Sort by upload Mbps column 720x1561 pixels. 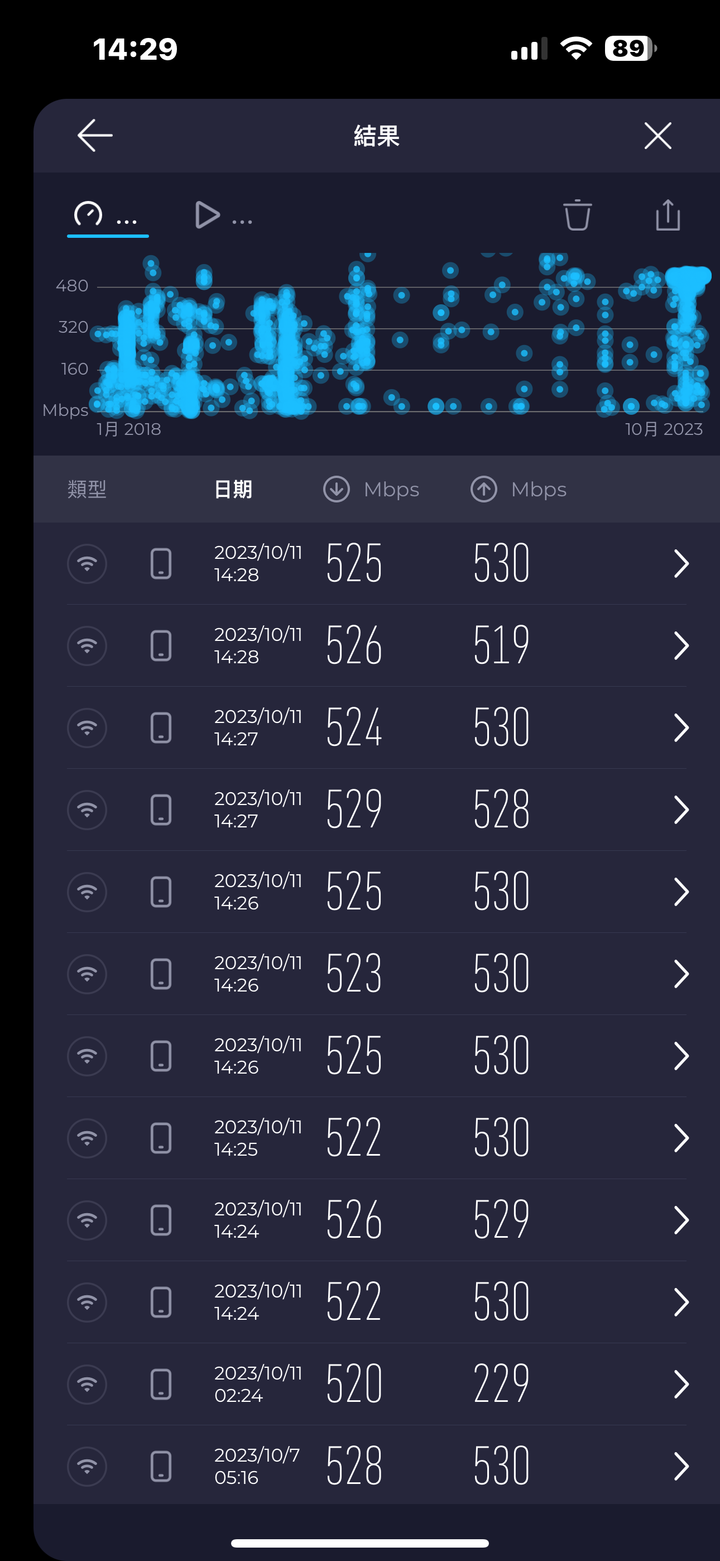pyautogui.click(x=518, y=489)
